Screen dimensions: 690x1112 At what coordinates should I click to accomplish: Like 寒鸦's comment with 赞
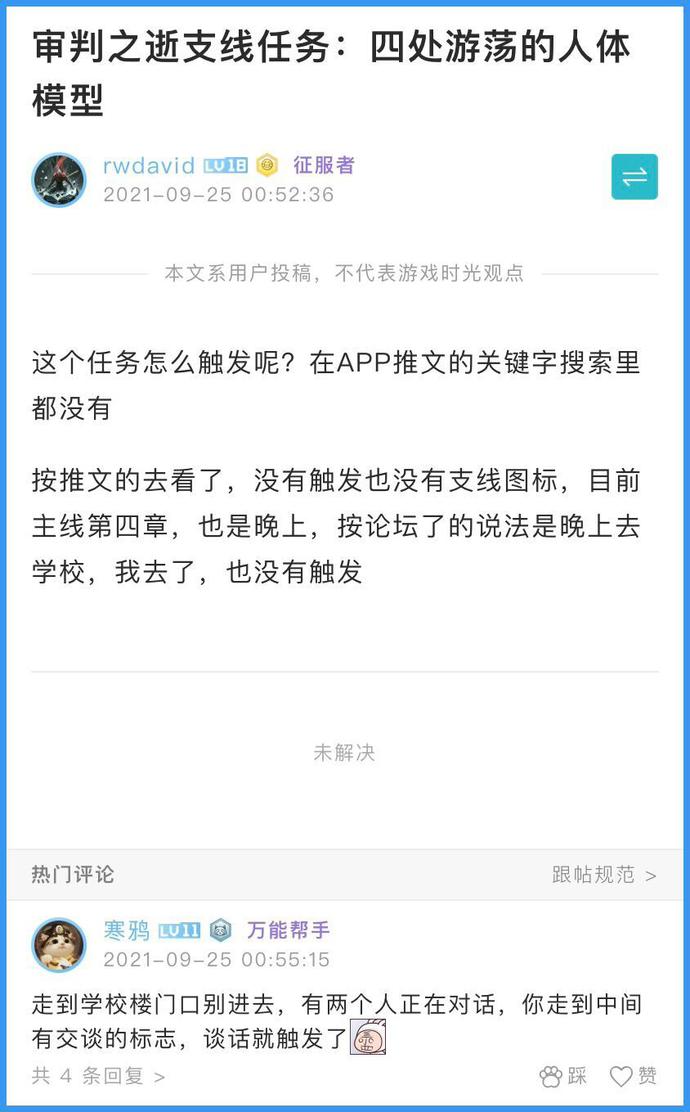point(634,1076)
